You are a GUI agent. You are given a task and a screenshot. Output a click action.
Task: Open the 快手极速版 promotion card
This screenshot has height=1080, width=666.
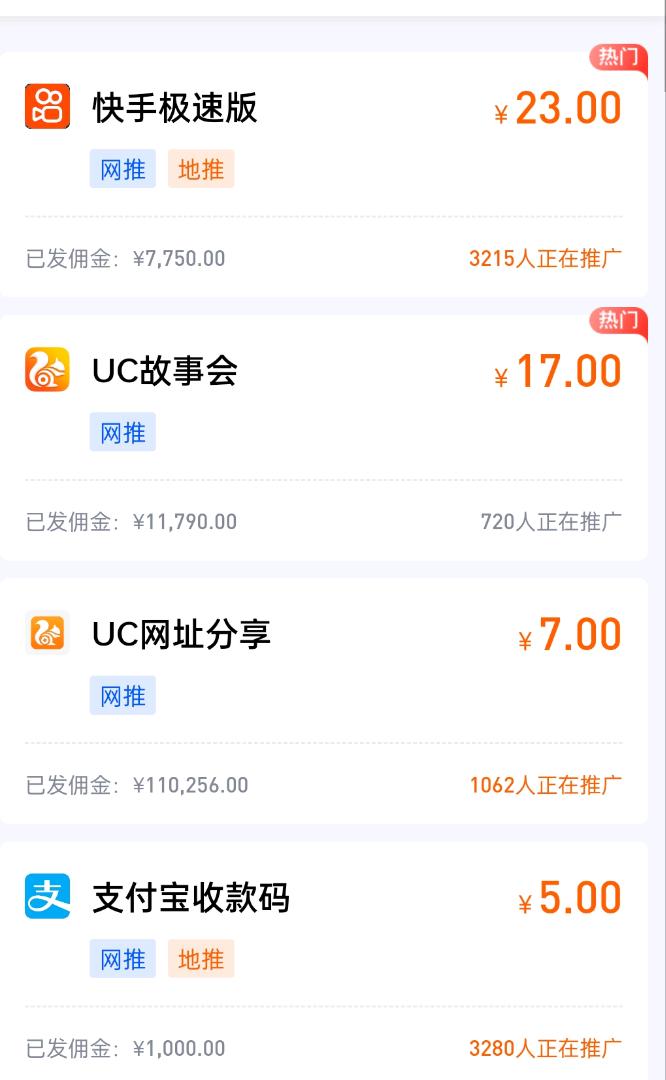(324, 174)
